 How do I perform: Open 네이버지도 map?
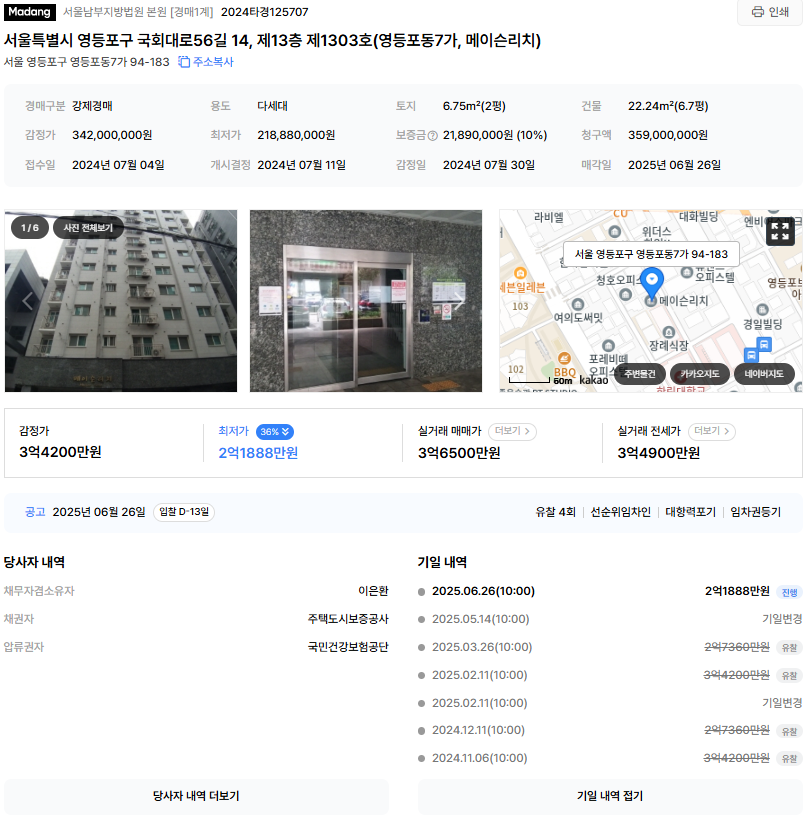click(765, 374)
